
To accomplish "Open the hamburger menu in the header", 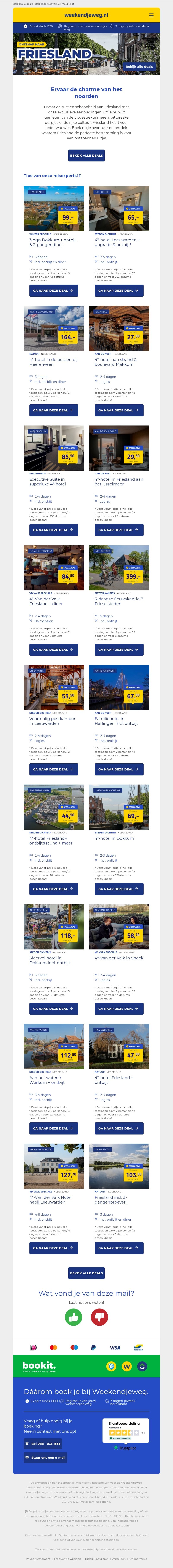I will click(x=151, y=15).
